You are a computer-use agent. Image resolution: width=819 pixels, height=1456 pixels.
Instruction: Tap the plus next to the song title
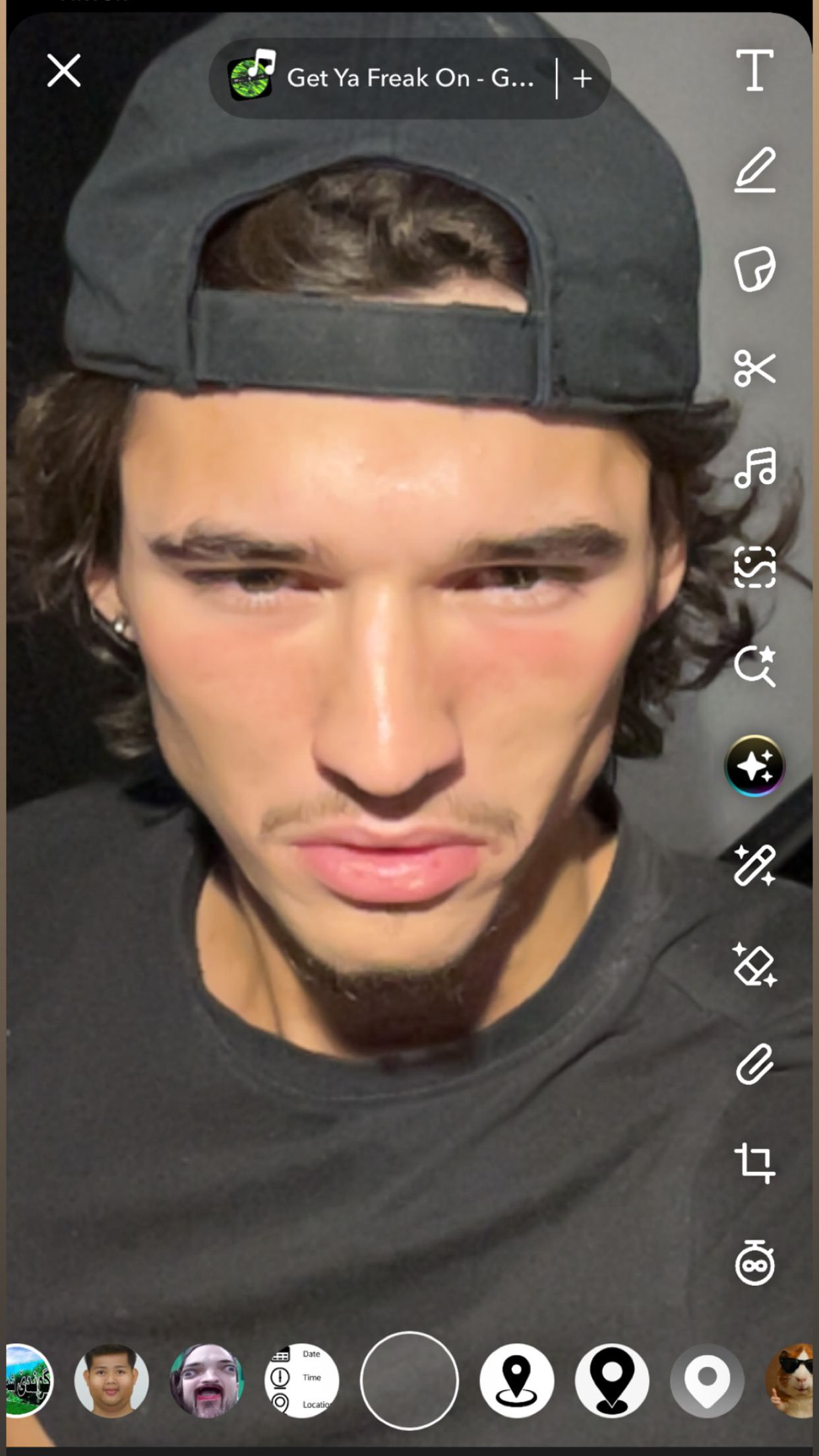(582, 78)
